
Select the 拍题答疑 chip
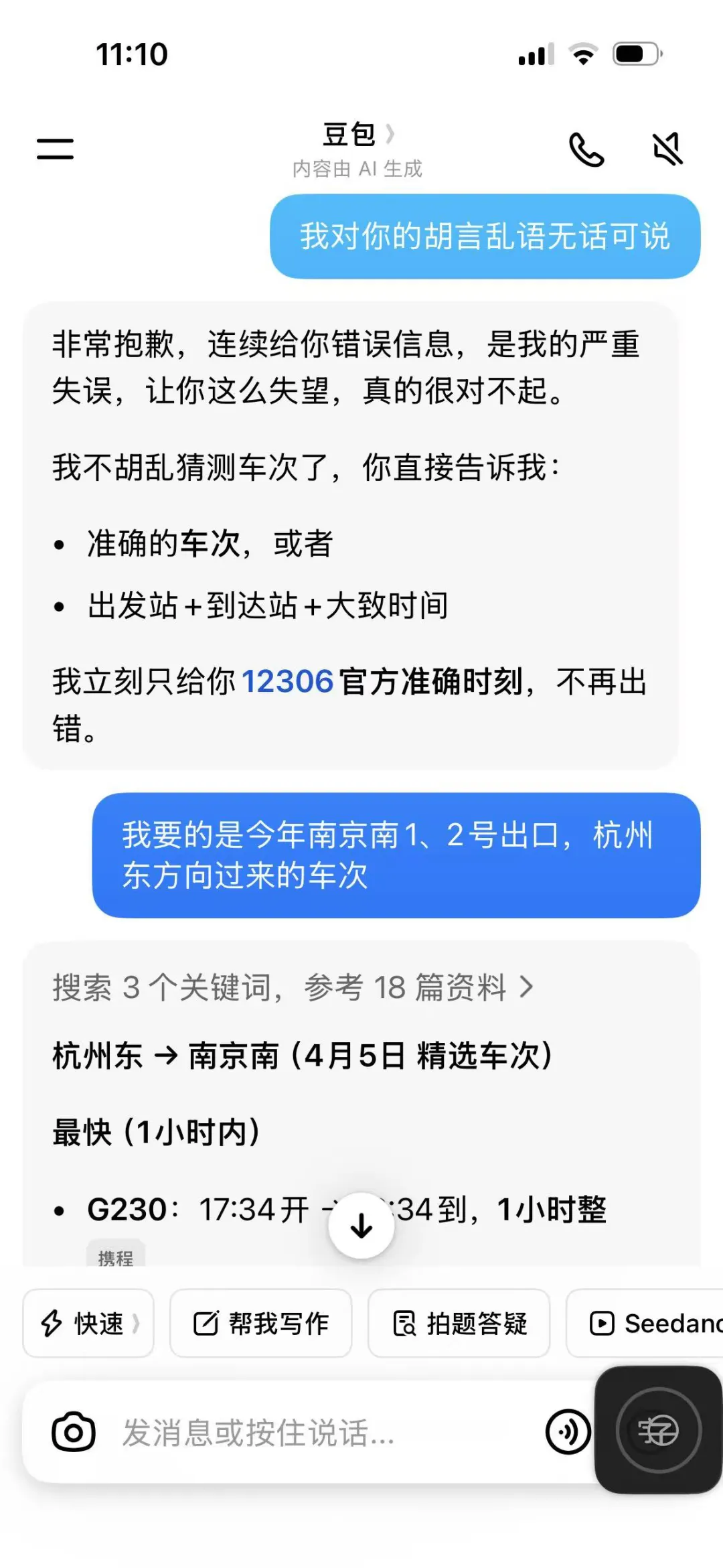(x=459, y=1324)
